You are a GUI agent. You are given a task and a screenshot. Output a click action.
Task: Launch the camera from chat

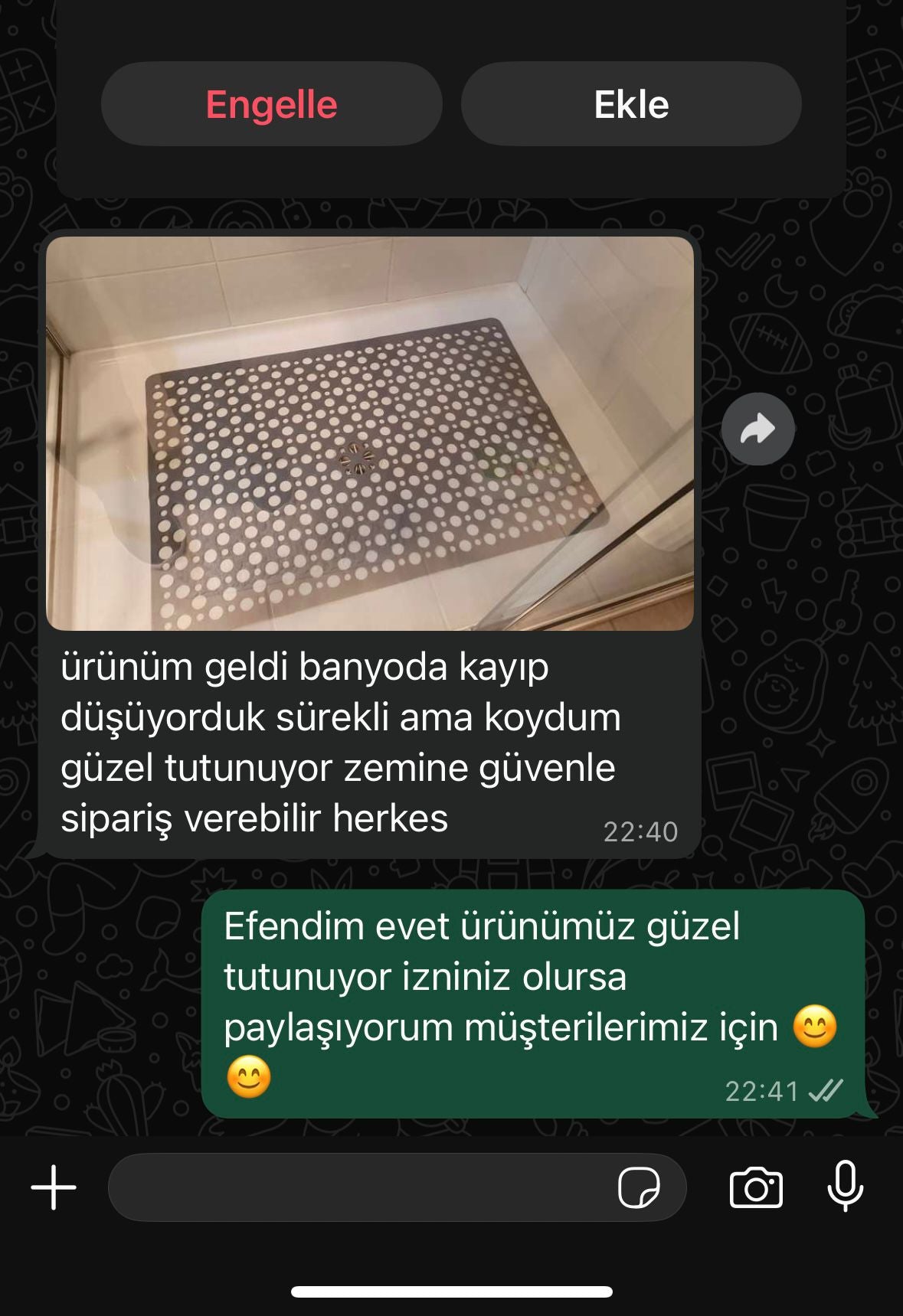point(756,1187)
